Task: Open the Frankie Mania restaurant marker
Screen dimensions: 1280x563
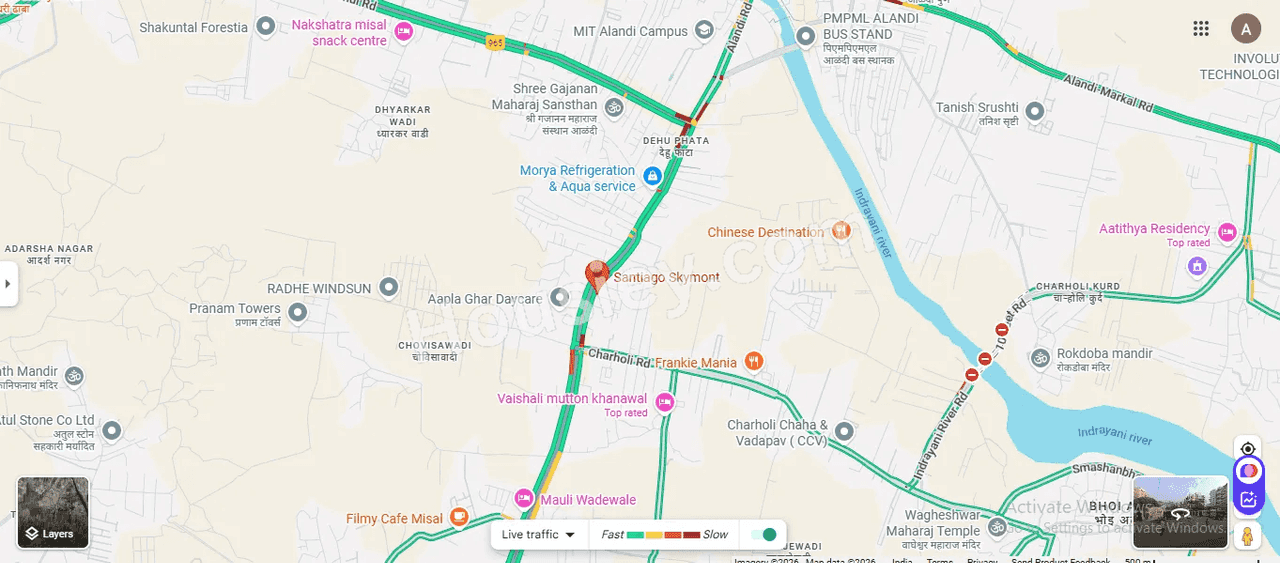Action: (x=754, y=361)
